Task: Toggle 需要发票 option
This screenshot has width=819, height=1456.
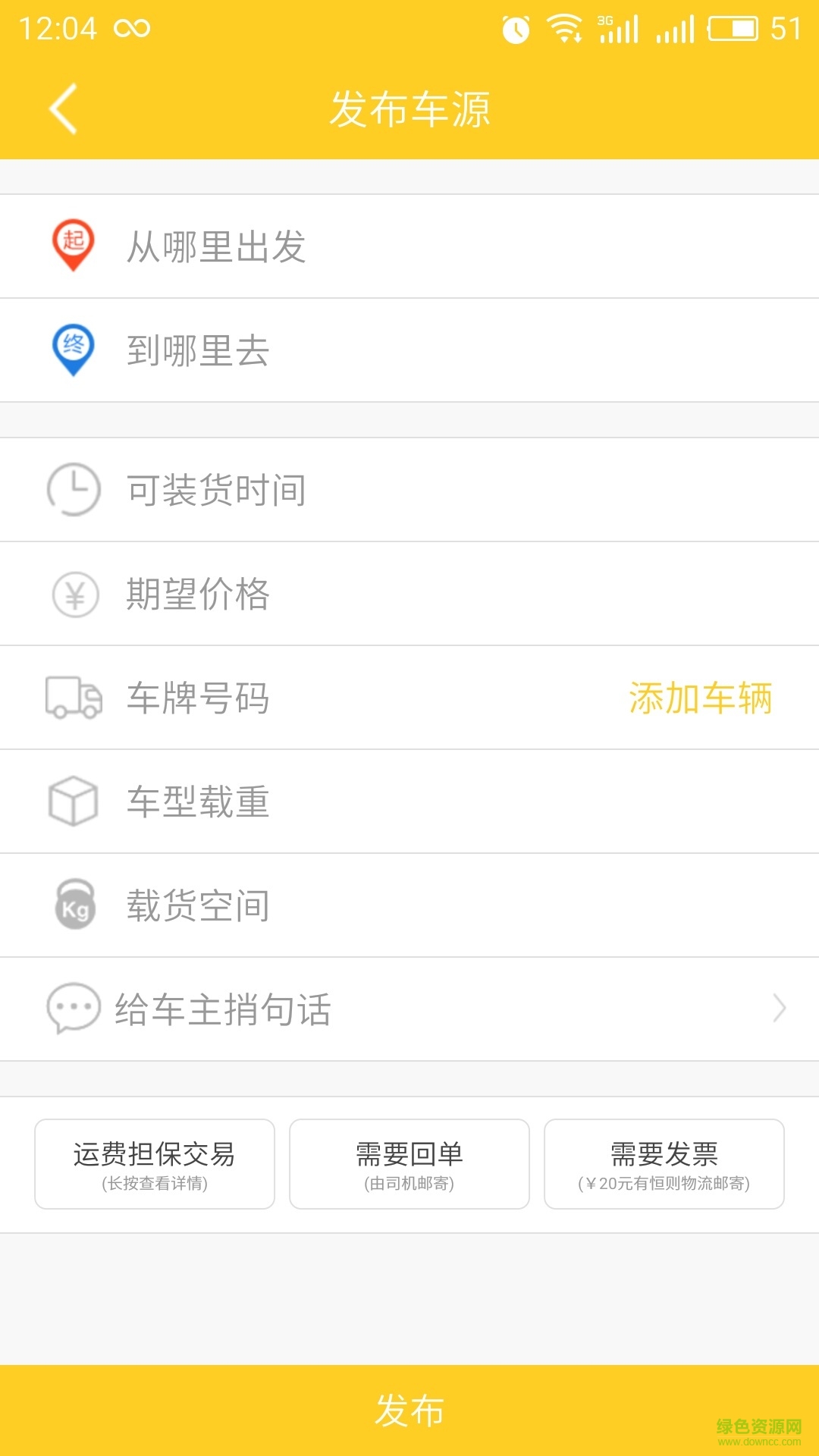Action: (664, 1164)
